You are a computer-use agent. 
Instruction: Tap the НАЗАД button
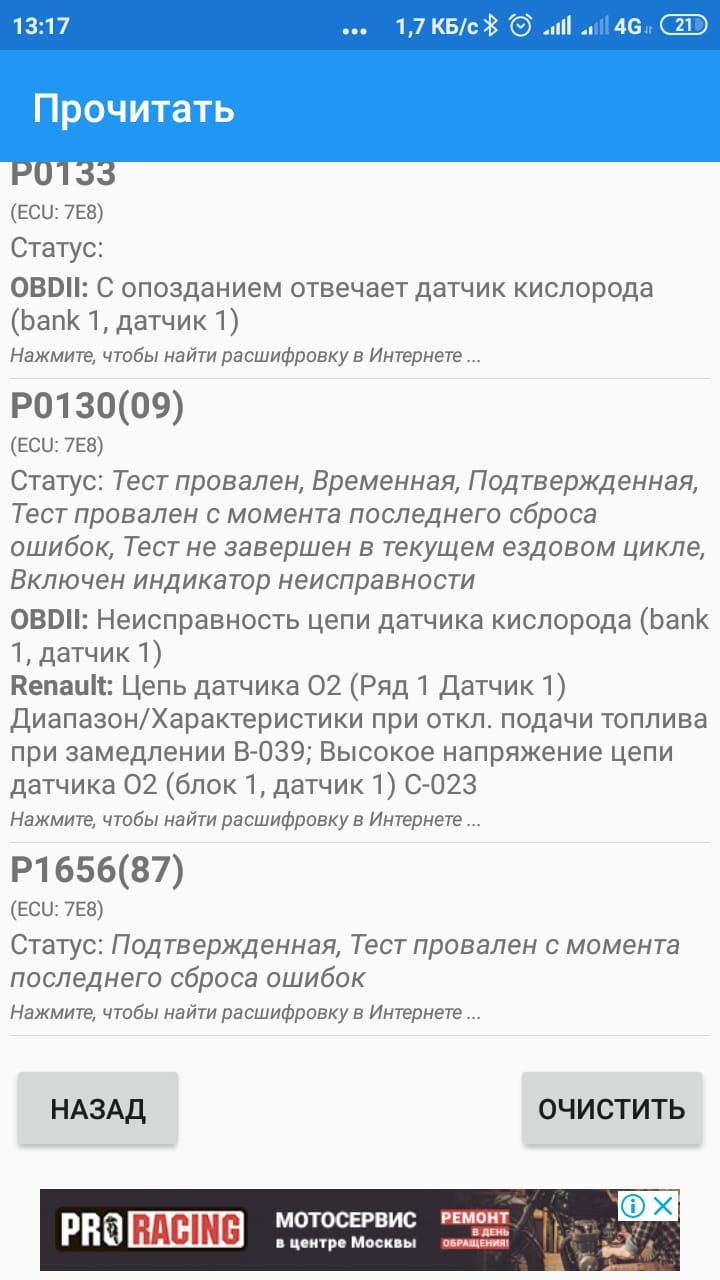[x=98, y=1108]
